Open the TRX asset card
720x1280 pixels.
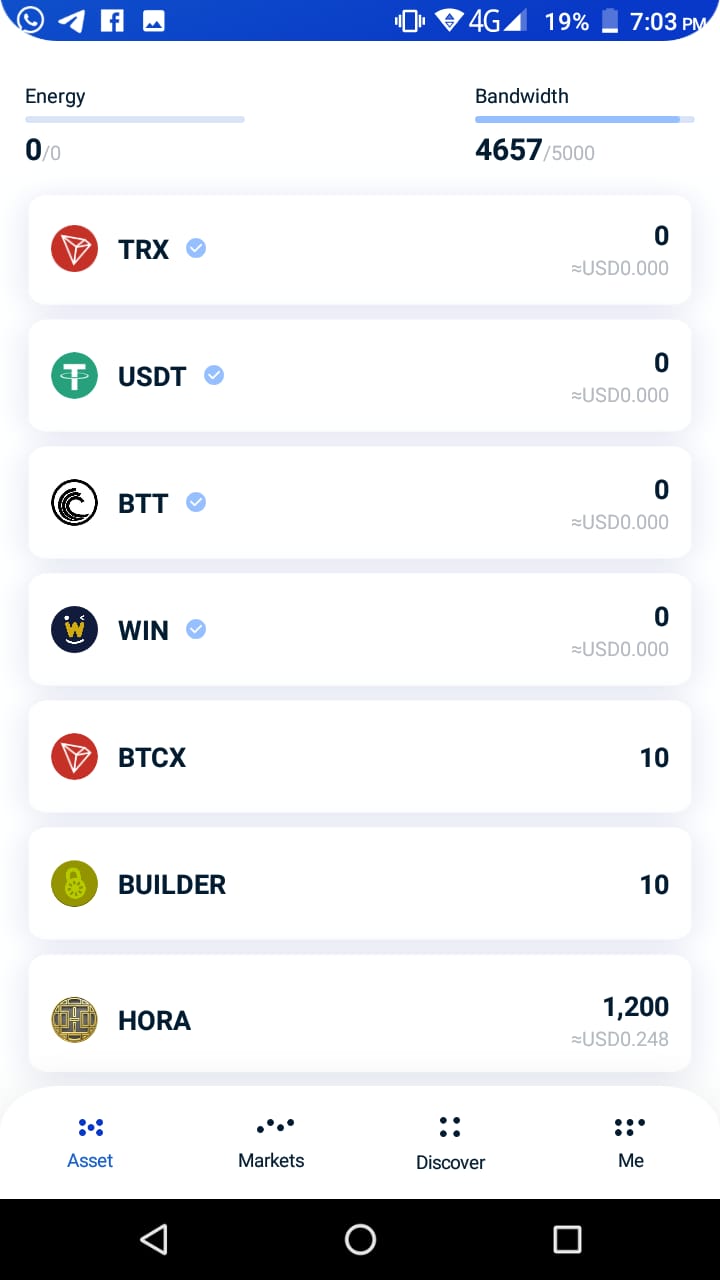[x=360, y=249]
